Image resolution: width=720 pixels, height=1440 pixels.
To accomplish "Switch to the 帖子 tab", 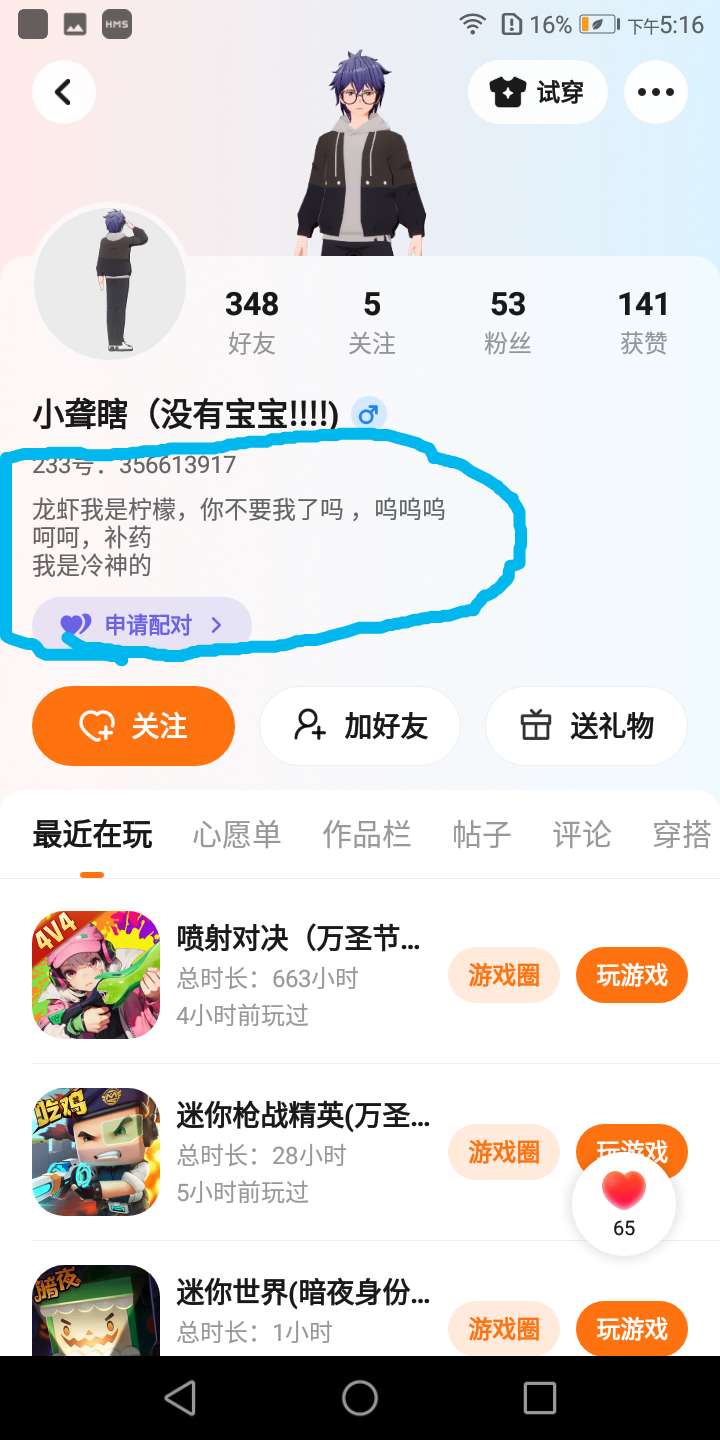I will (x=481, y=834).
